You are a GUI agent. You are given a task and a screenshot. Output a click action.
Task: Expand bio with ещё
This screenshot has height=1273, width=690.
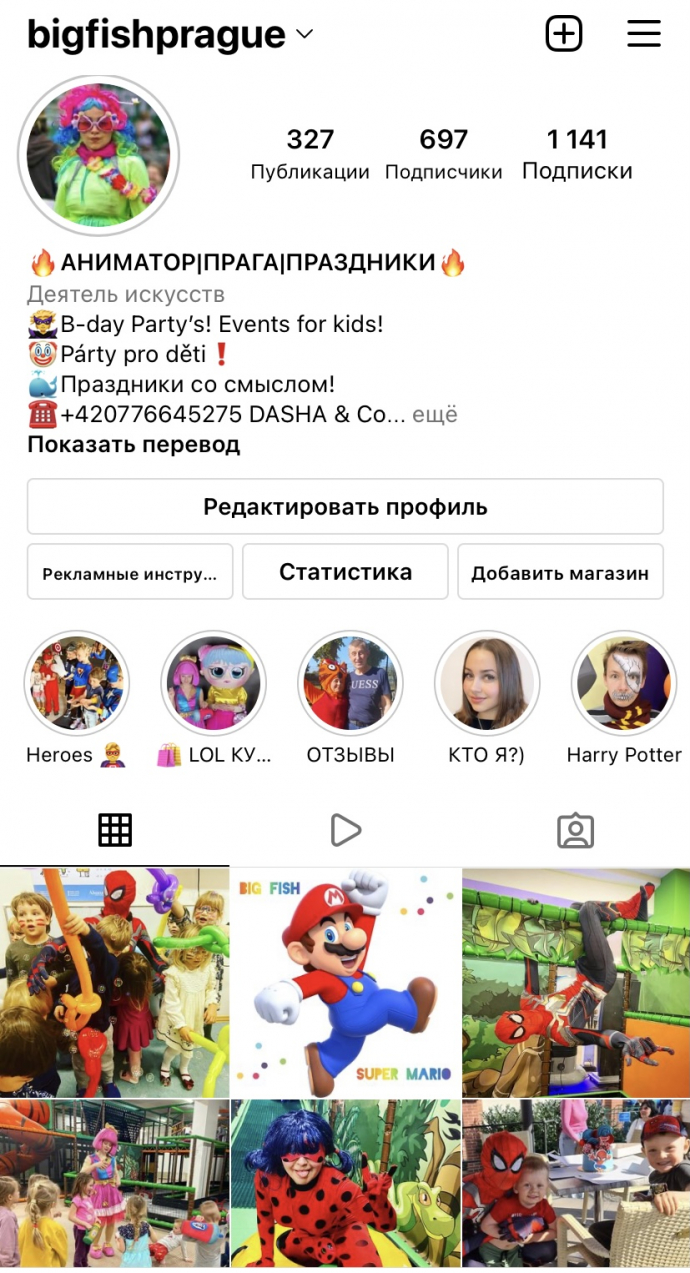click(x=435, y=414)
